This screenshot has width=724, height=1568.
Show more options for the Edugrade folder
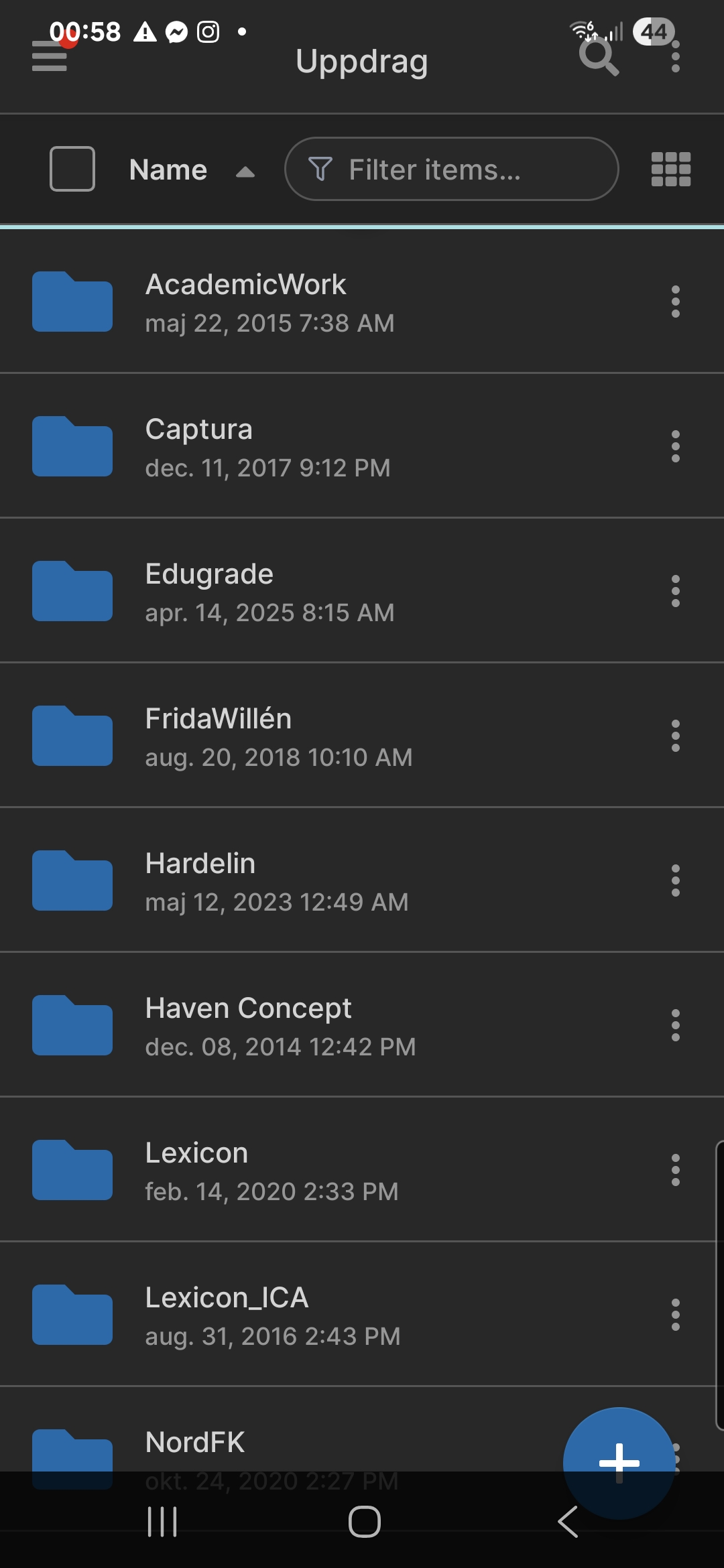tap(675, 591)
